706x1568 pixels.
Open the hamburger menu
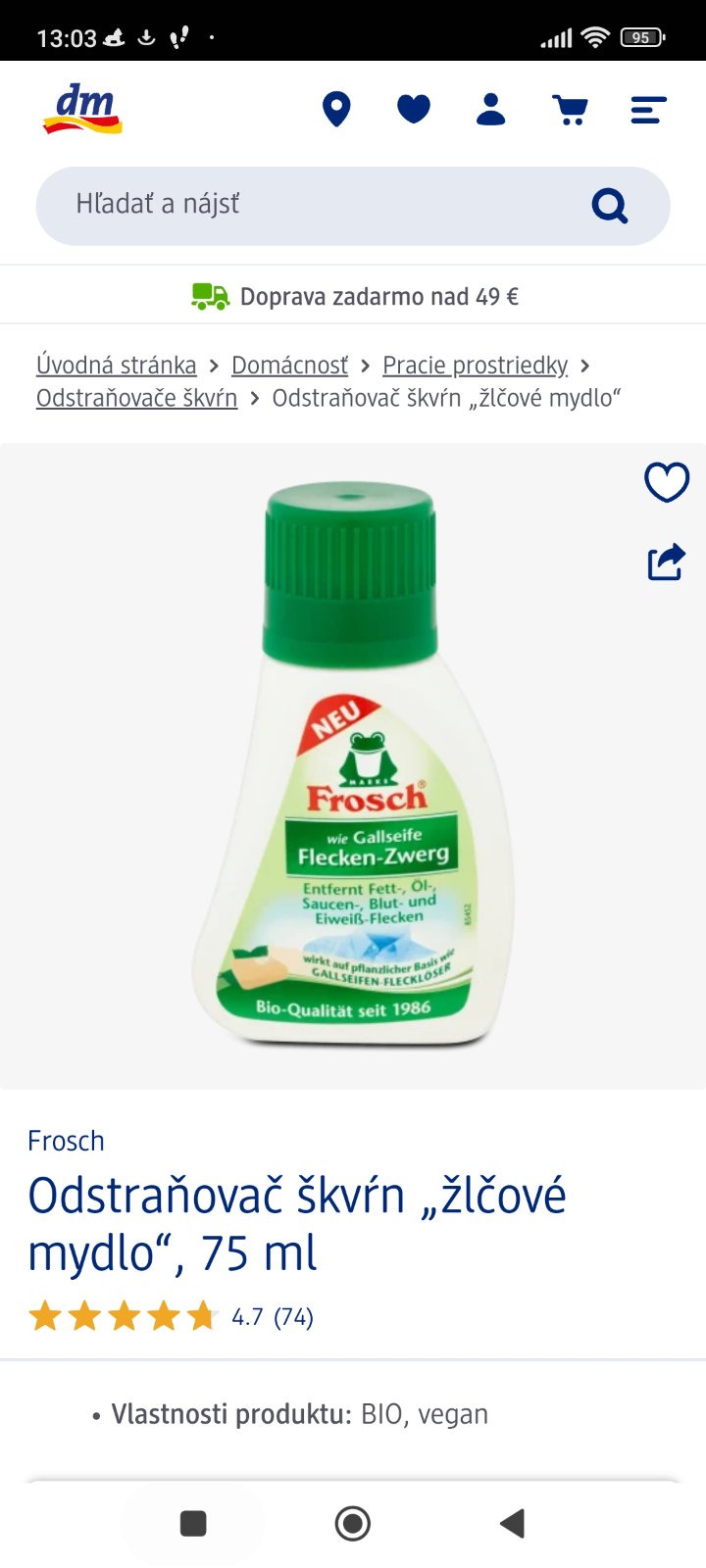(648, 109)
